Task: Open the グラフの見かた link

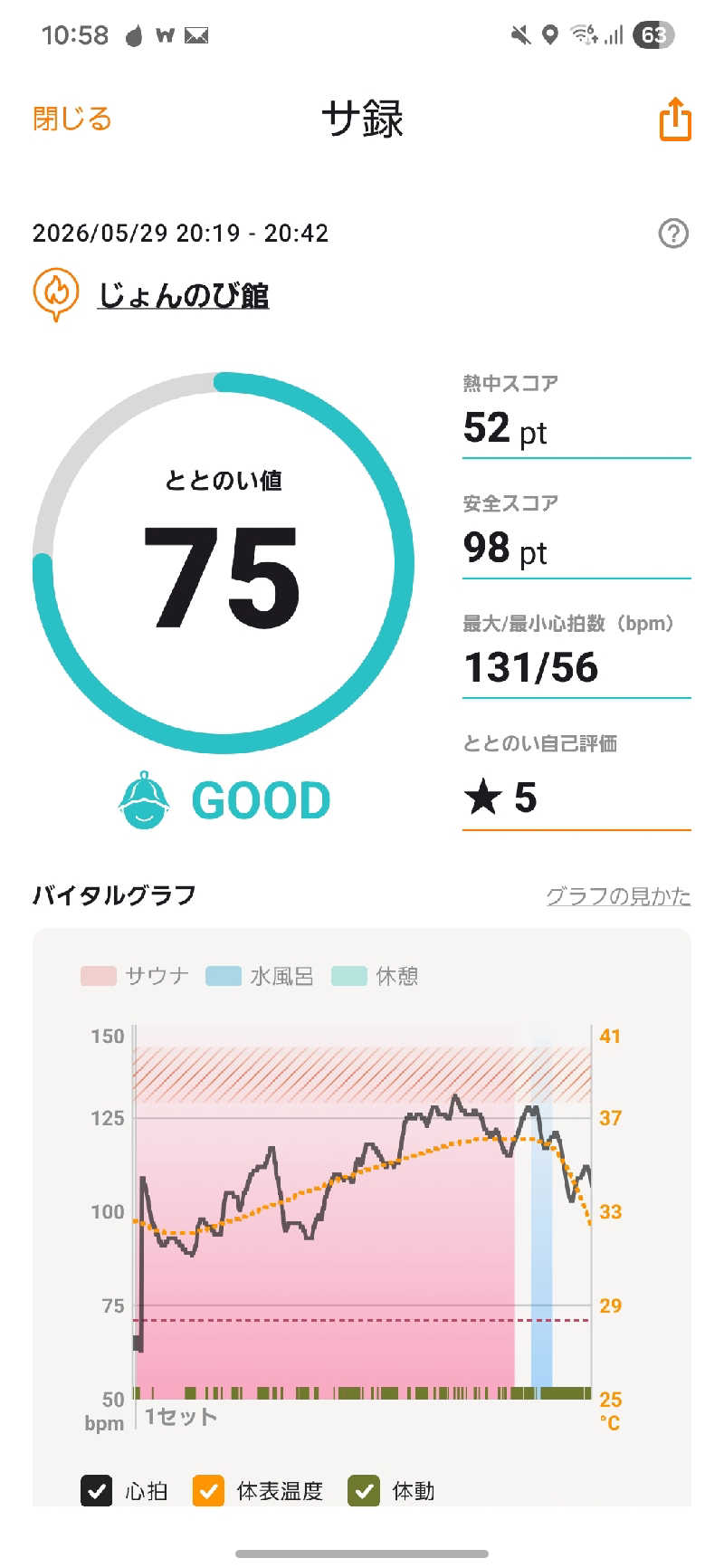Action: pyautogui.click(x=618, y=895)
